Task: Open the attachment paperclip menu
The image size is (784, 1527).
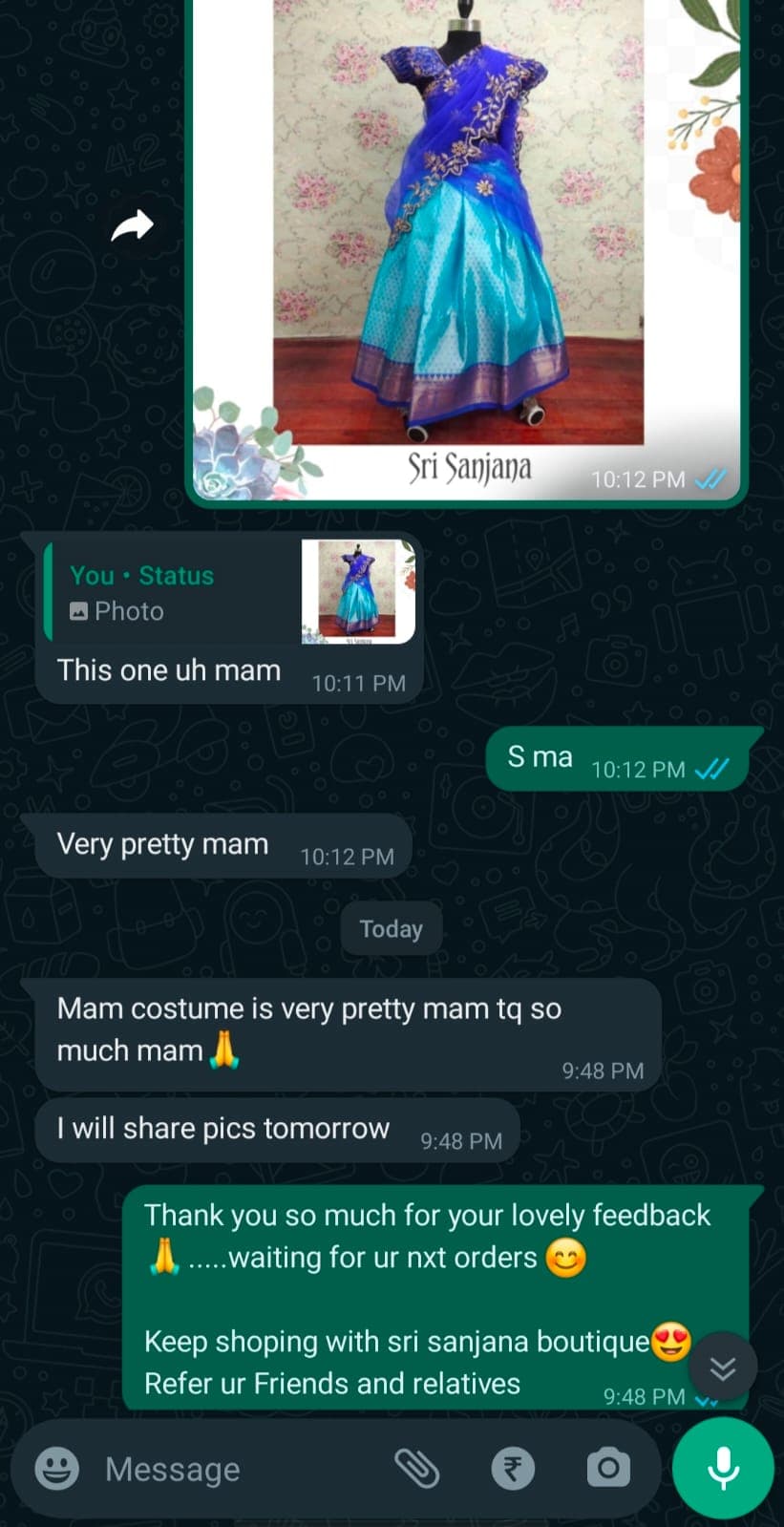Action: tap(417, 1468)
